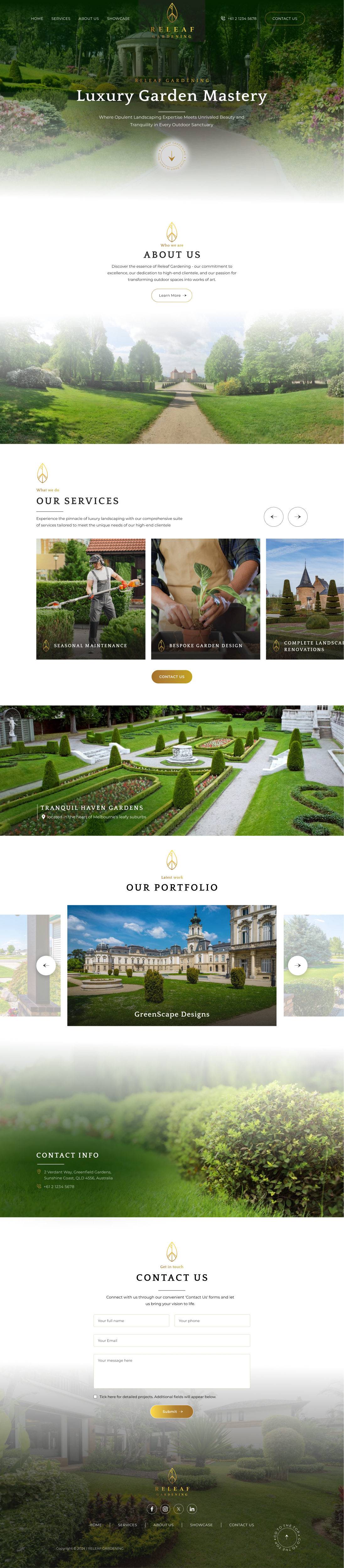Open the Showcase link in the top navigation

coord(118,18)
